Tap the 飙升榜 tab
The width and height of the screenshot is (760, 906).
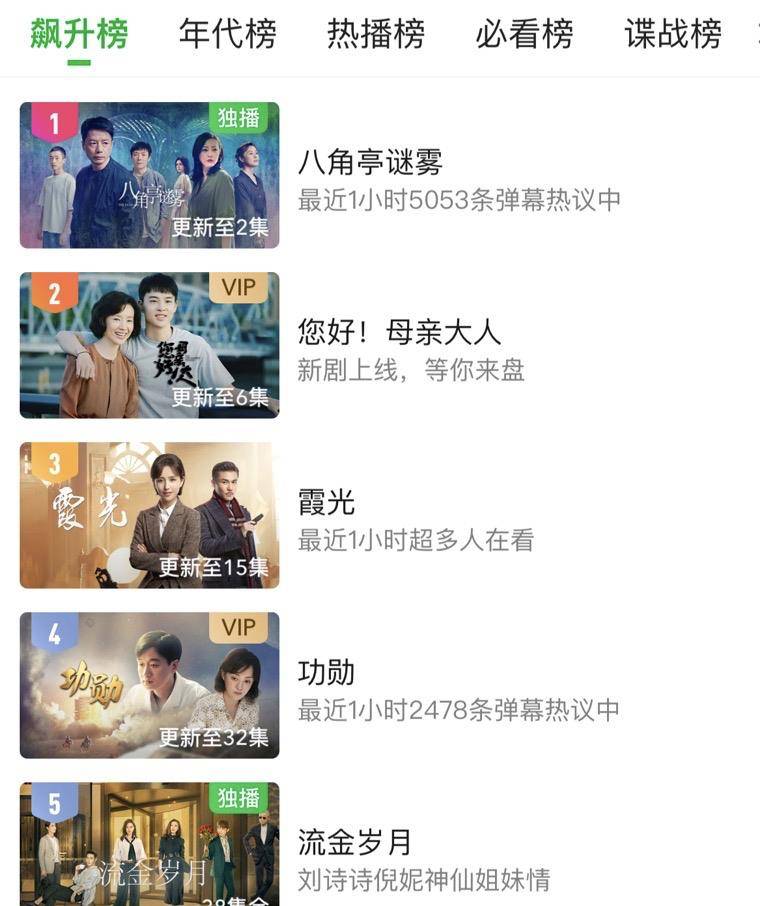79,34
